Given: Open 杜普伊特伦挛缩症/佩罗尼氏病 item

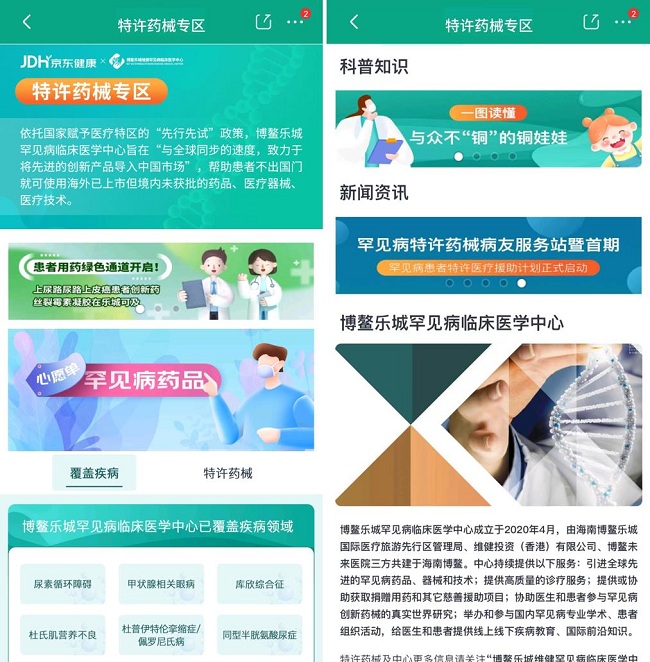Looking at the screenshot, I should (161, 634).
